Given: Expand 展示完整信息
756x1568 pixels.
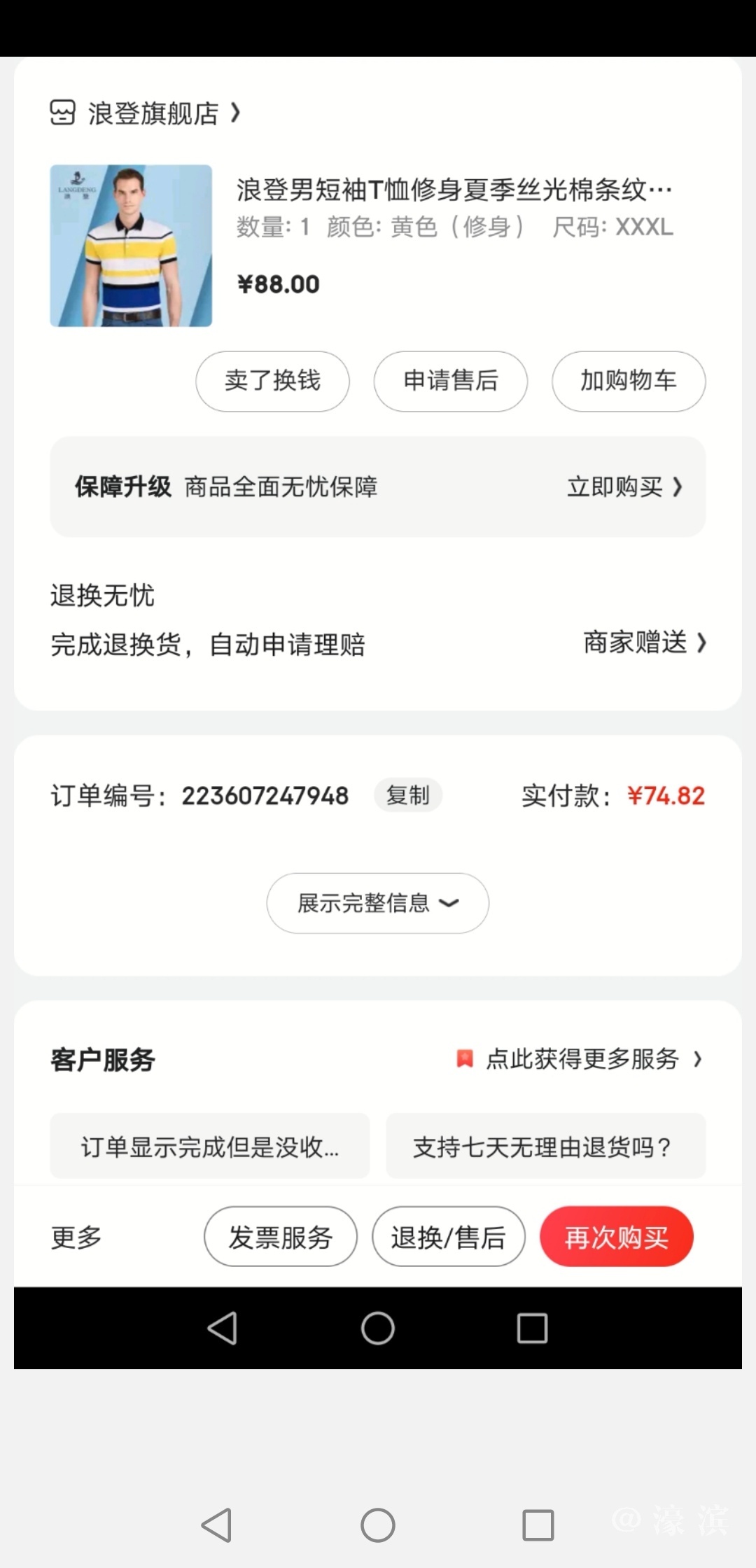Looking at the screenshot, I should 377,903.
